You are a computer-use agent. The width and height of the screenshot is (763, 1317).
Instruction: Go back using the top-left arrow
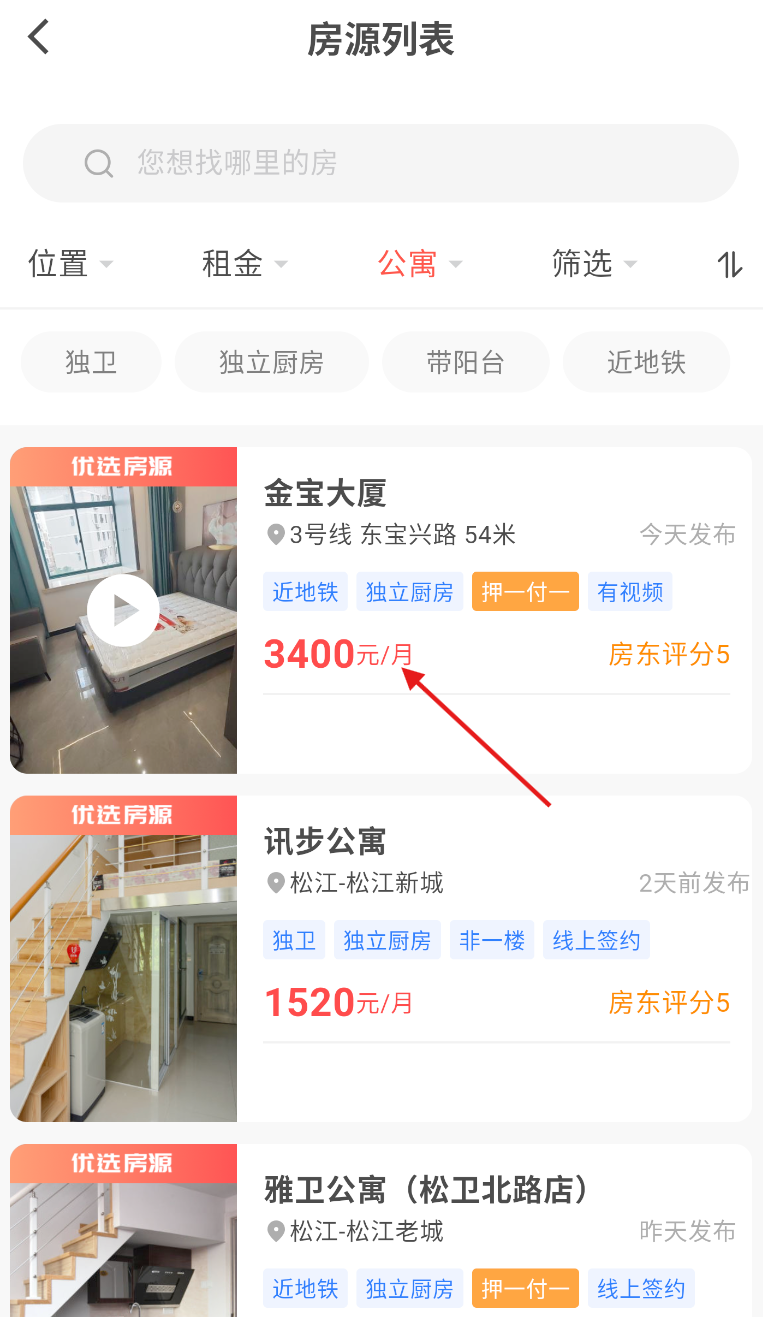(x=38, y=38)
